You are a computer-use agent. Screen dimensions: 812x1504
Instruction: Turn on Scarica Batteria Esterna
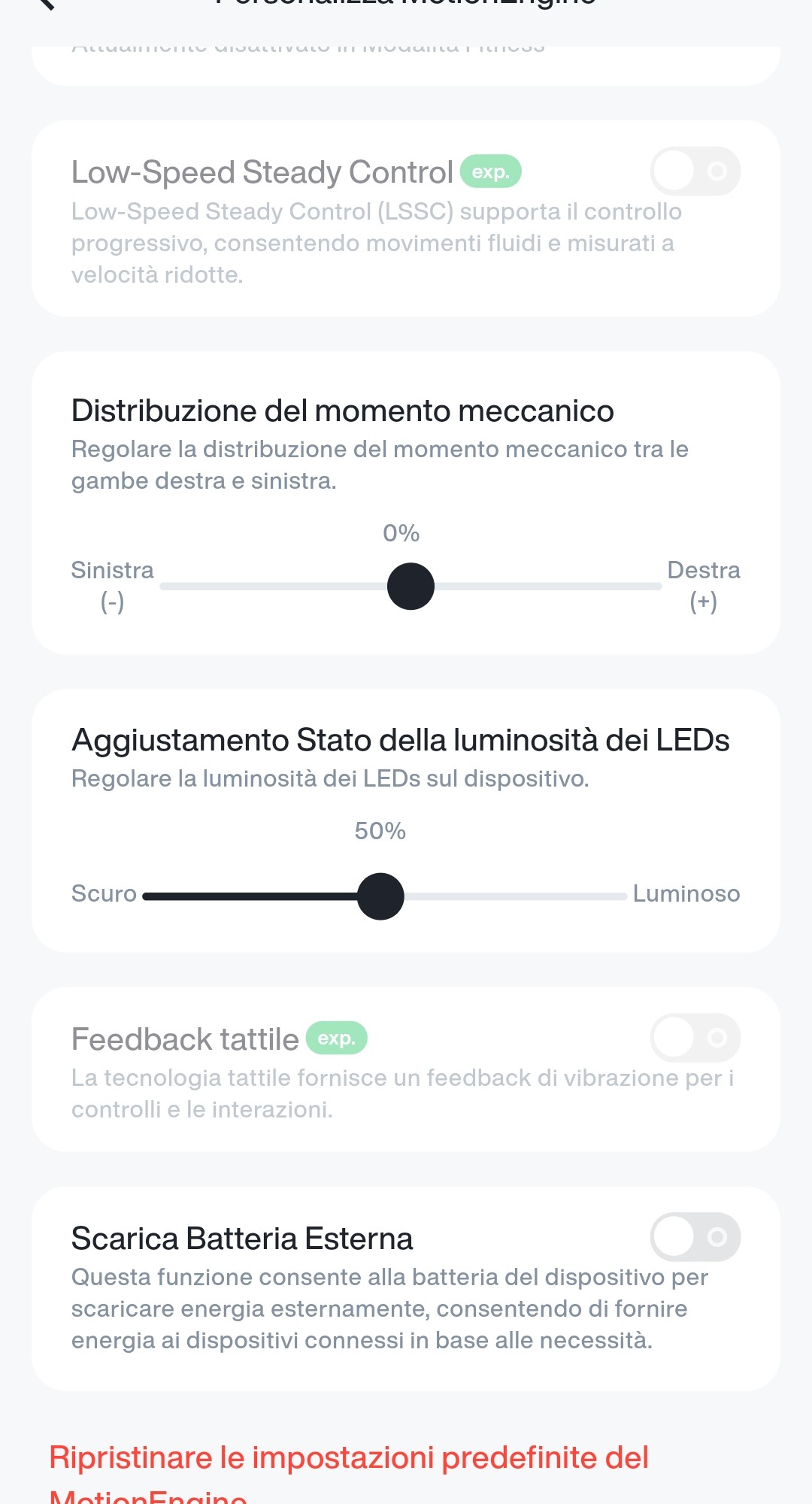[x=695, y=1236]
